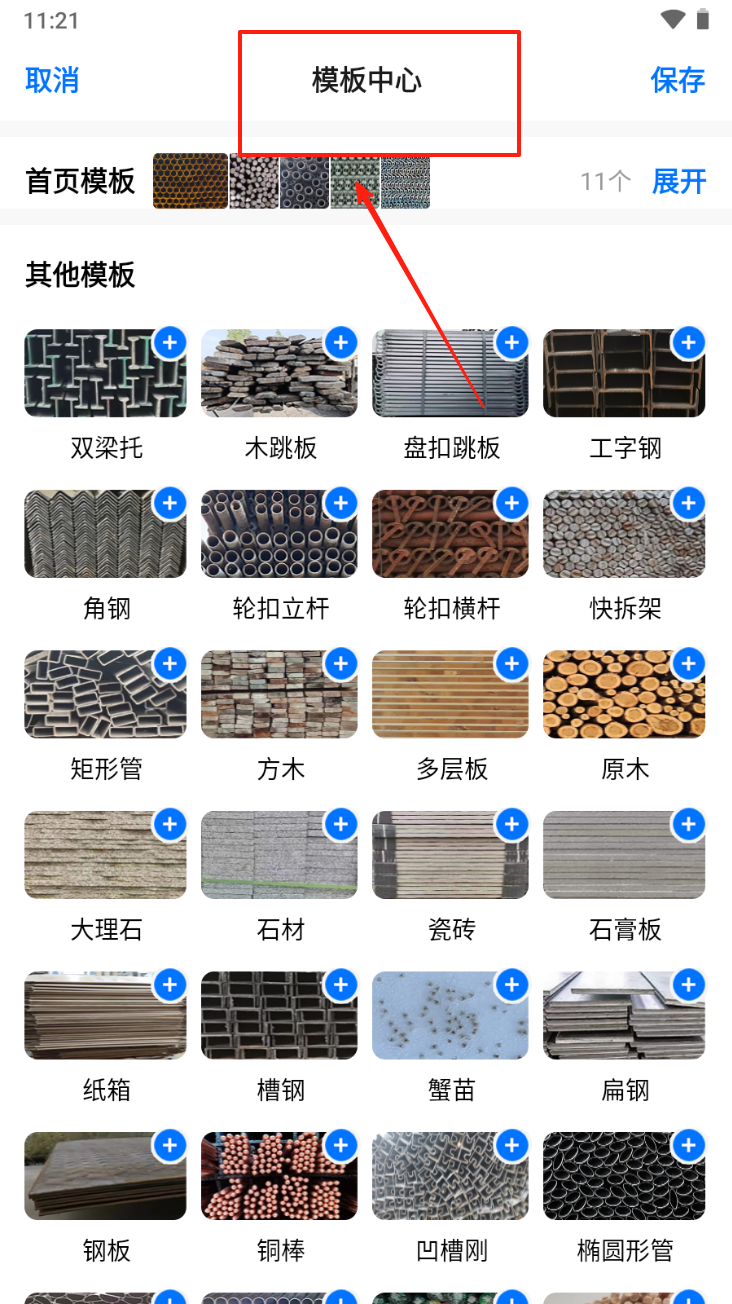Select the 矩形管 template tile
This screenshot has width=732, height=1304.
pyautogui.click(x=105, y=694)
